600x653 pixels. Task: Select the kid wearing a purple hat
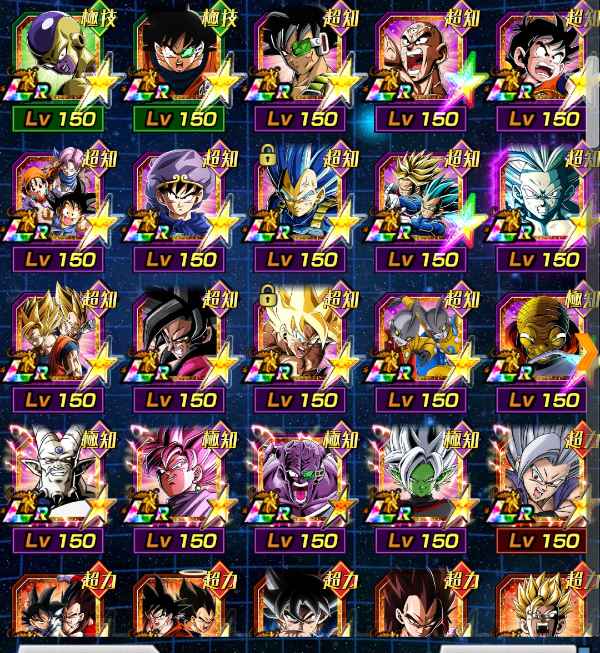180,200
